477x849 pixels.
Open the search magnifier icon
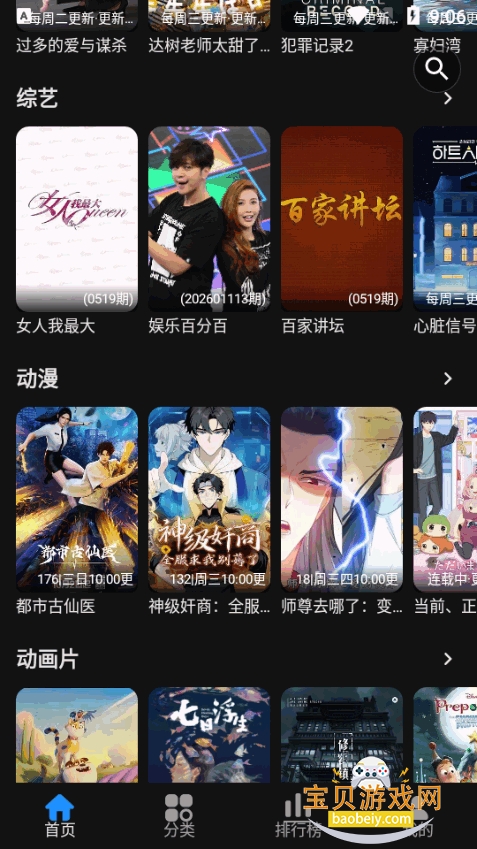click(436, 69)
